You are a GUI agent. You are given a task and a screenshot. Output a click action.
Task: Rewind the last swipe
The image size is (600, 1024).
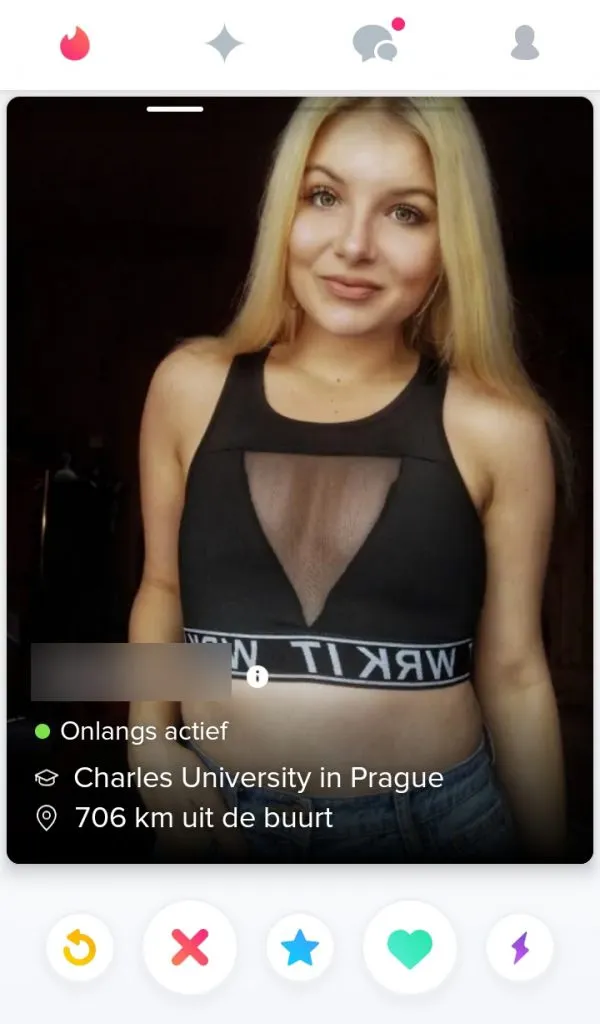click(x=80, y=947)
